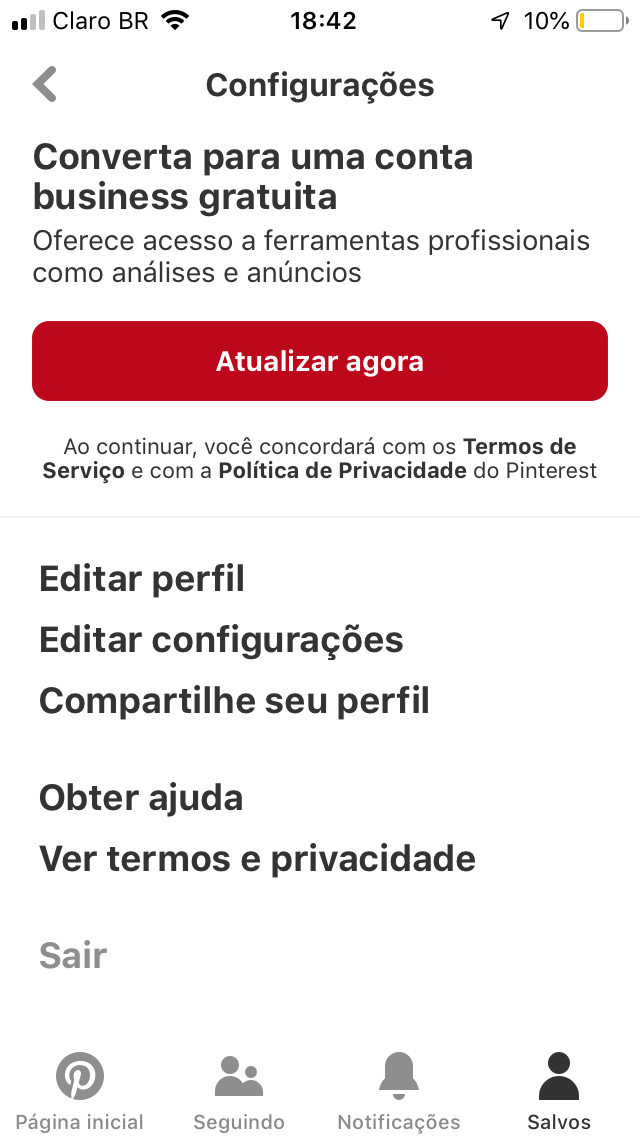Viewport: 640px width, 1136px height.
Task: Select Compartilhe seu perfil
Action: [x=234, y=701]
